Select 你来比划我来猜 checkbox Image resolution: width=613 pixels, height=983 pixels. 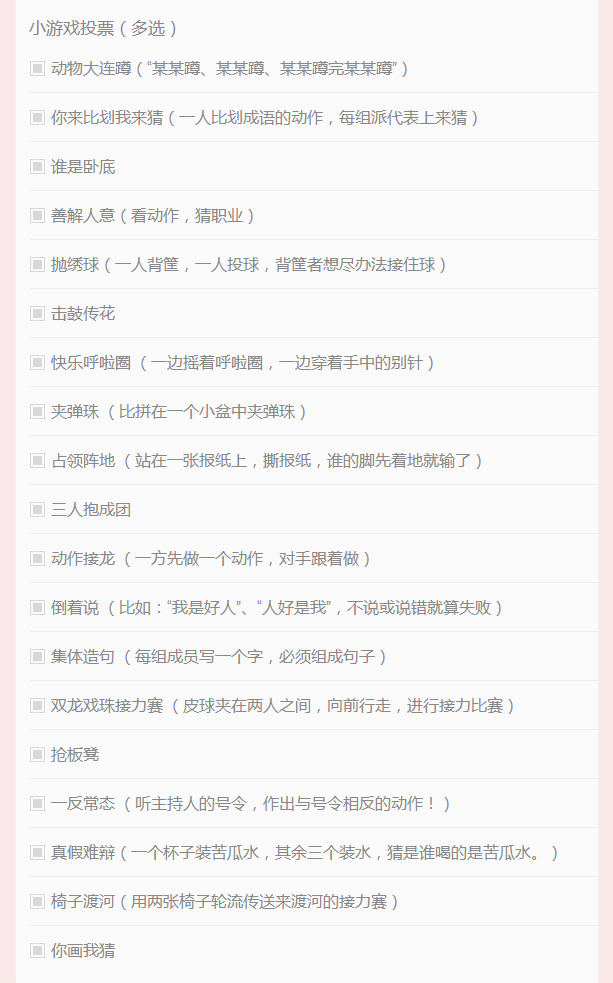point(38,117)
